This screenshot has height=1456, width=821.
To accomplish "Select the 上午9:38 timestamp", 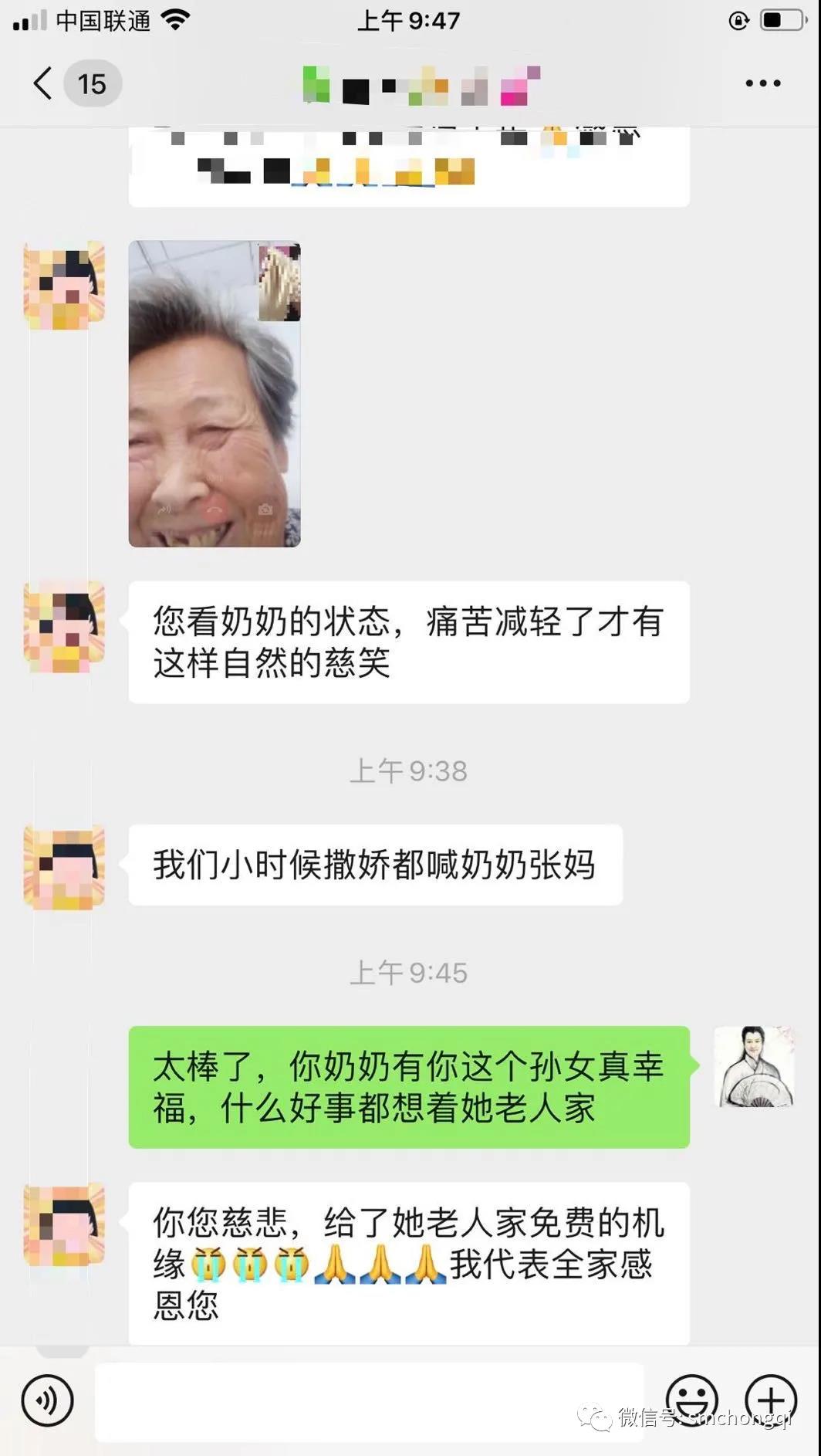I will click(x=410, y=769).
